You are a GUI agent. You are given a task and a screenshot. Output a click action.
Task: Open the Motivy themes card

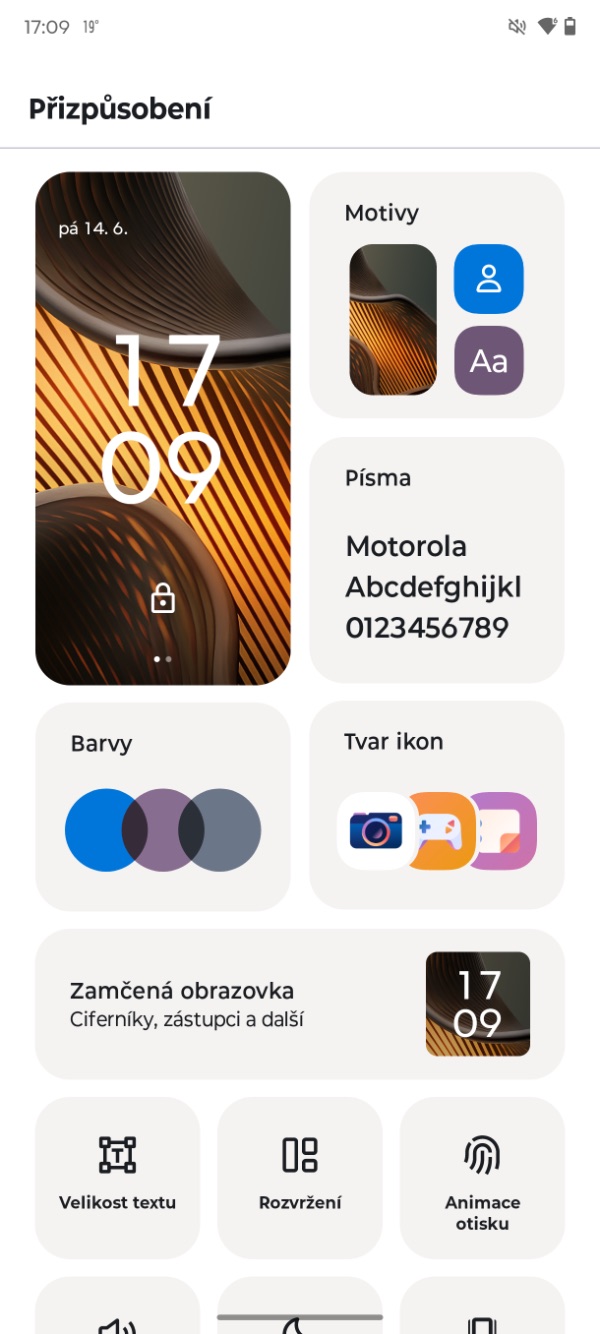coord(437,295)
